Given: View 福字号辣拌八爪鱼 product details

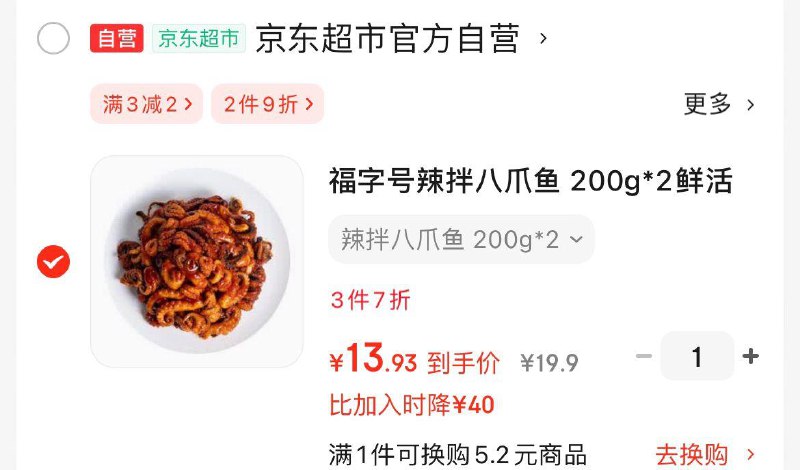Looking at the screenshot, I should [x=530, y=182].
